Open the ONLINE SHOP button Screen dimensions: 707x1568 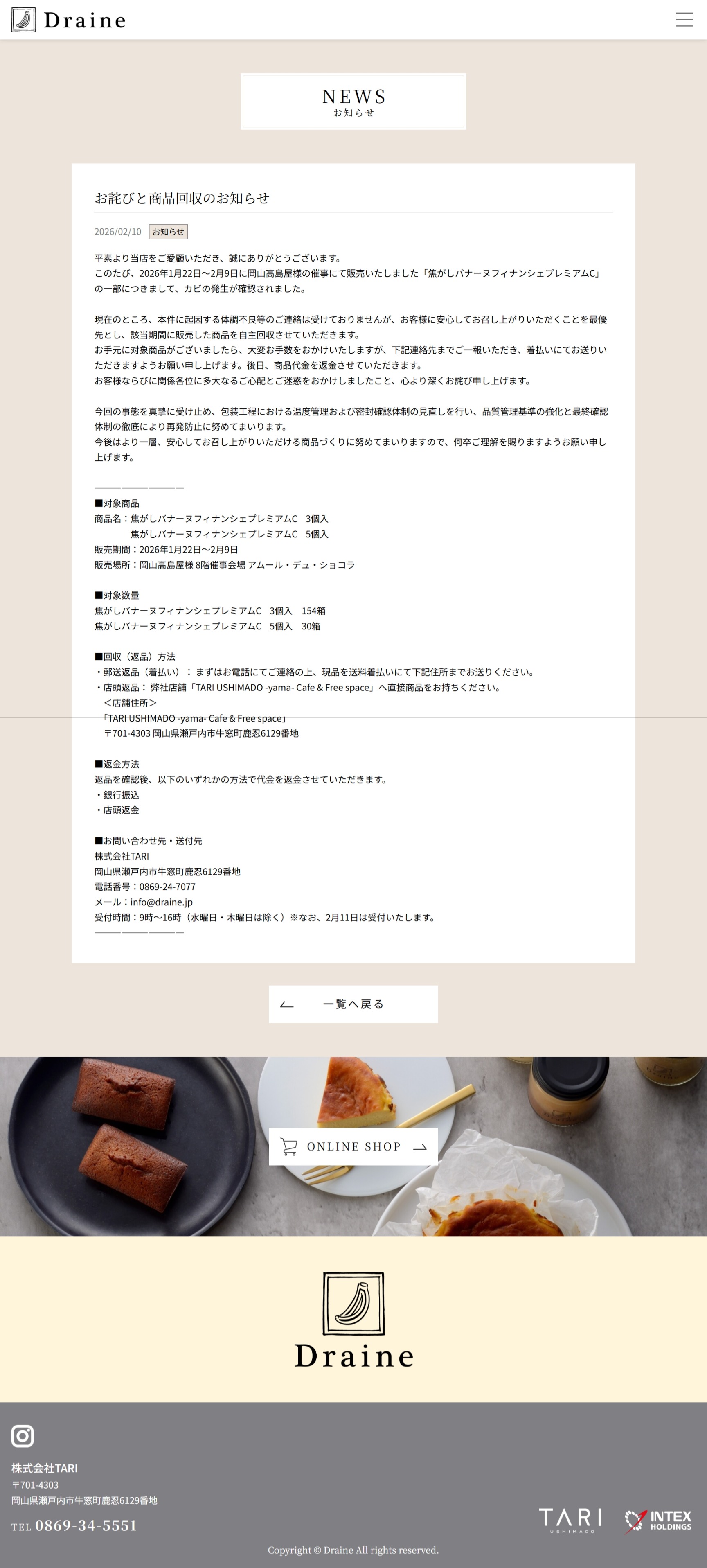[x=353, y=1146]
